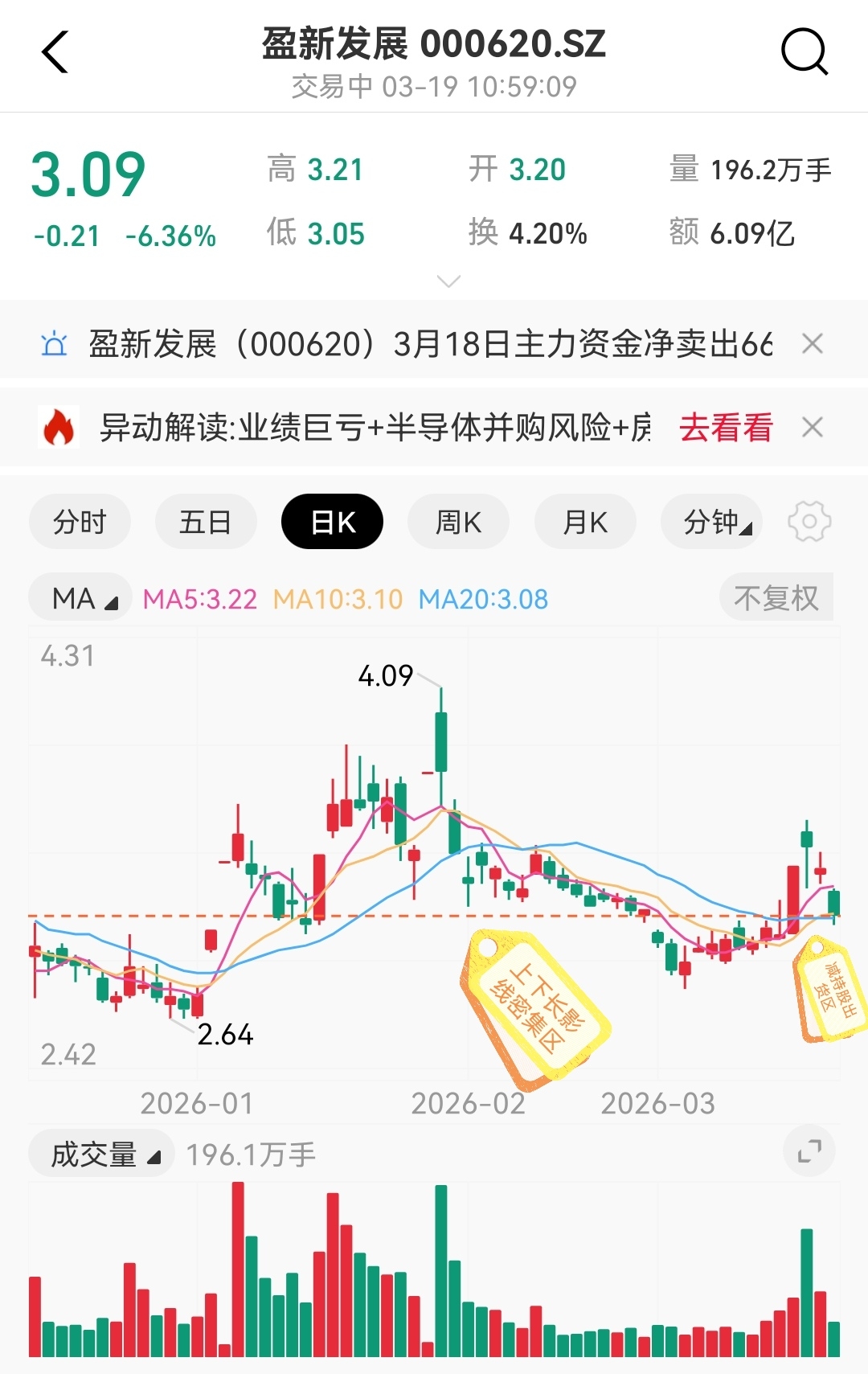
Task: Go back using the top-left arrow
Action: 55,53
